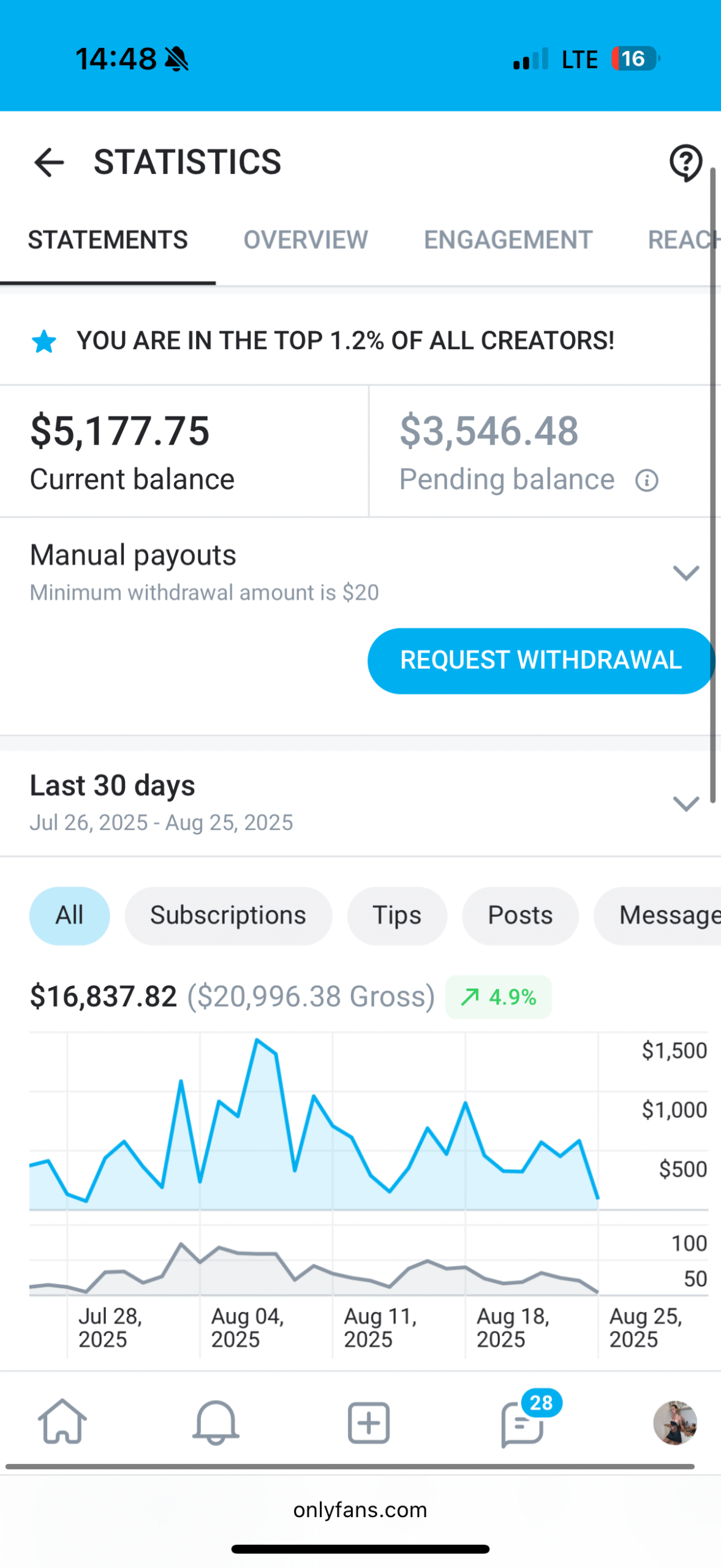Open messages with 28 unread
The height and width of the screenshot is (1568, 721).
click(523, 1423)
